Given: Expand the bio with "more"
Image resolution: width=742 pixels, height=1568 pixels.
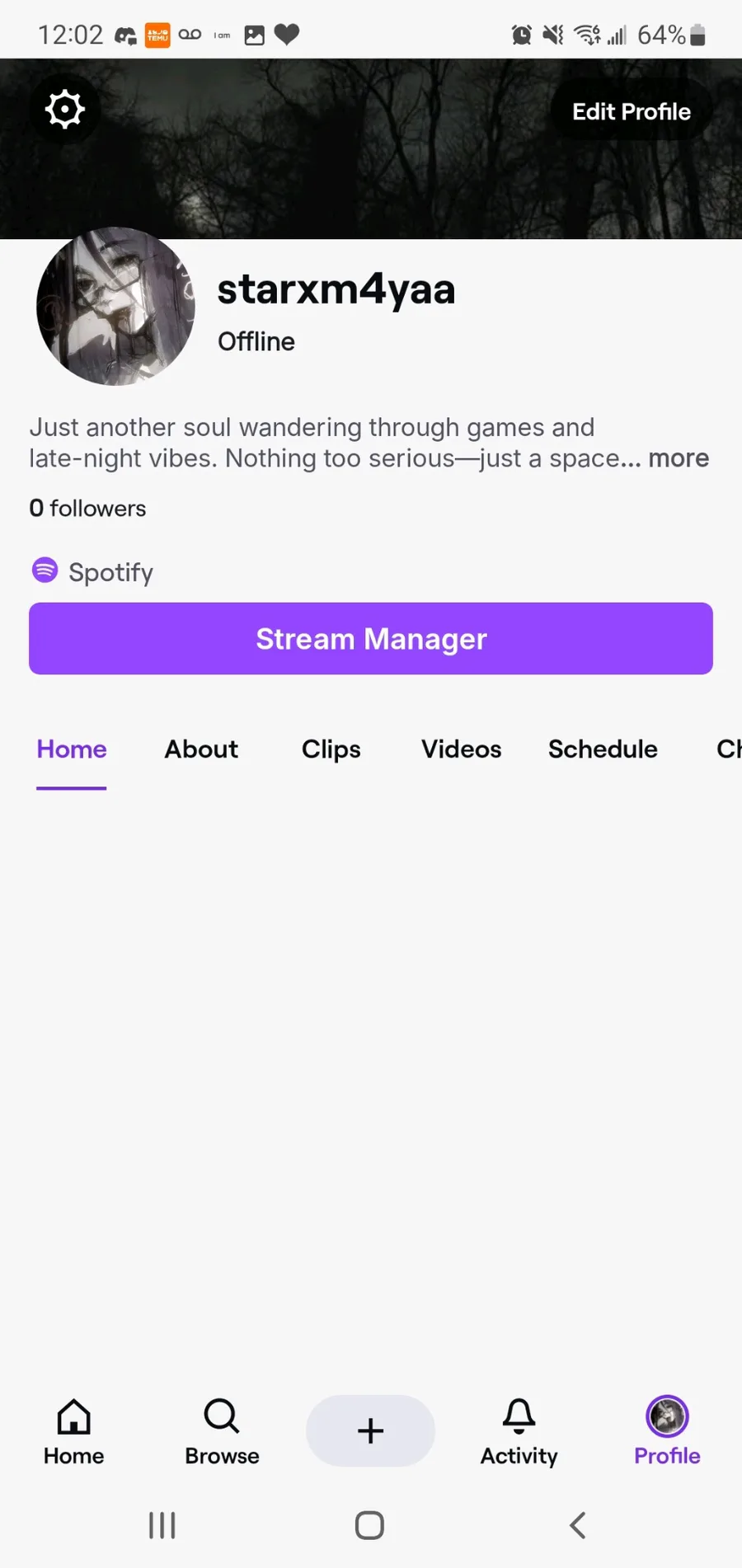Looking at the screenshot, I should [679, 458].
